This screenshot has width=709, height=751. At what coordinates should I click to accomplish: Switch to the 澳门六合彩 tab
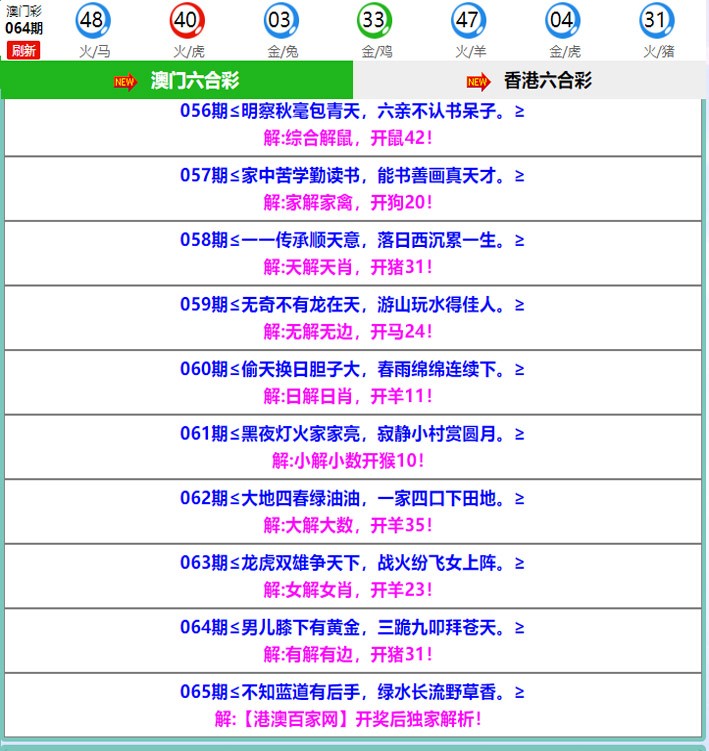tap(177, 81)
